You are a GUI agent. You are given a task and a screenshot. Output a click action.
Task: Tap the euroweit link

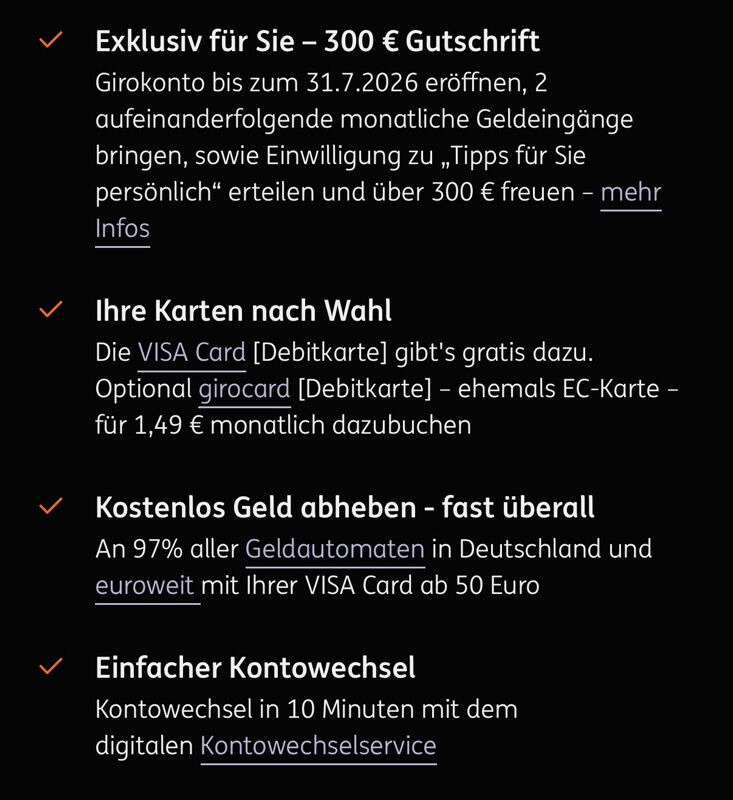click(x=145, y=585)
